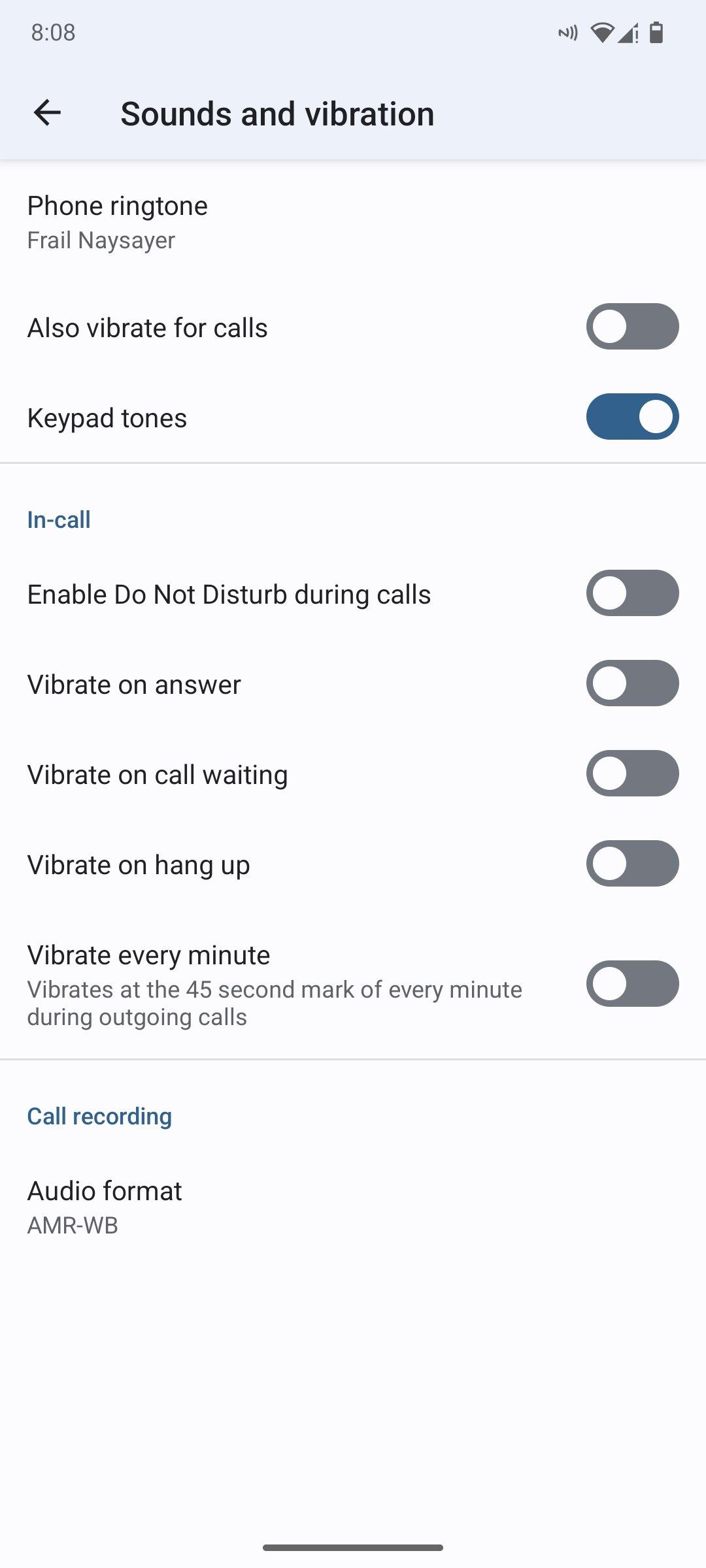Viewport: 706px width, 1568px height.
Task: Turn off Keypad tones
Action: click(631, 417)
